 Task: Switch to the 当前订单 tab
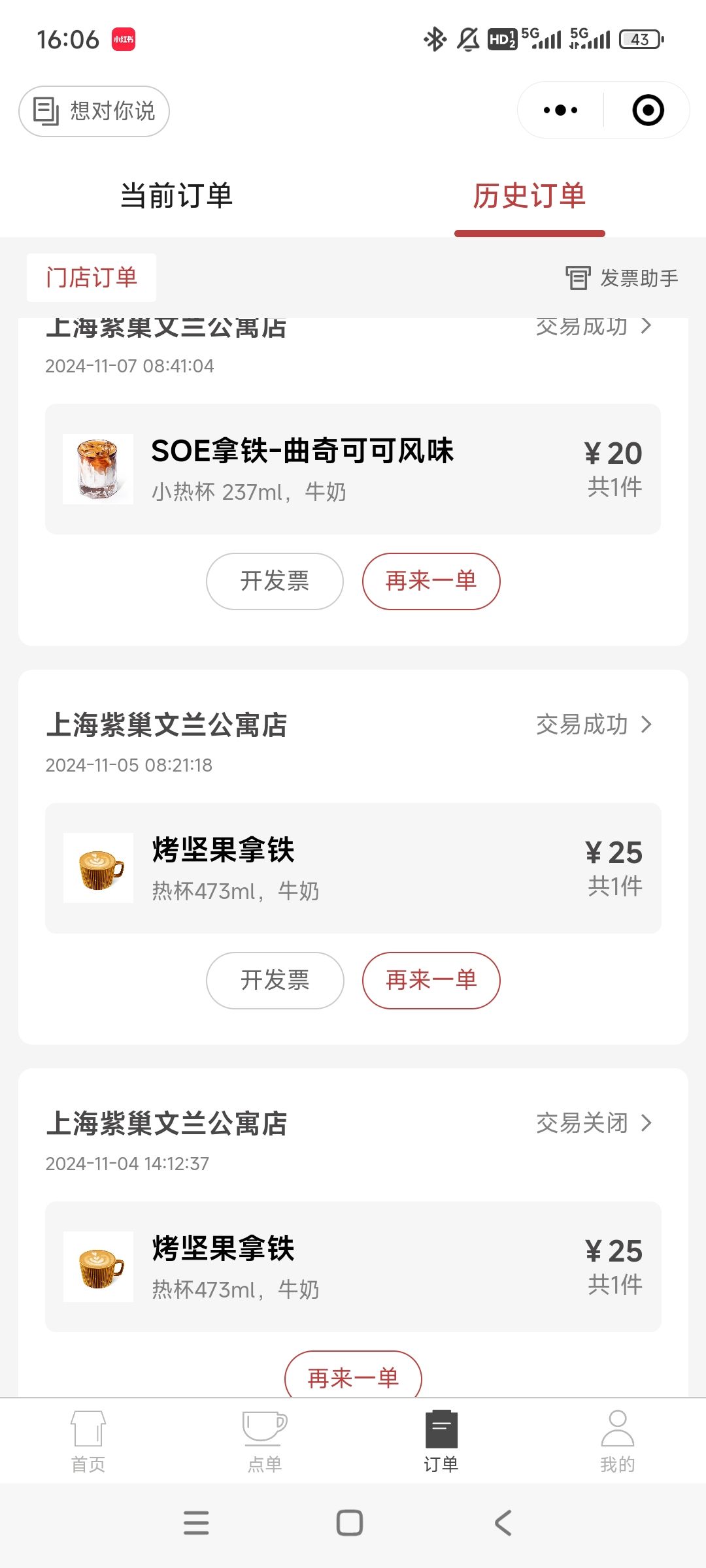coord(176,196)
